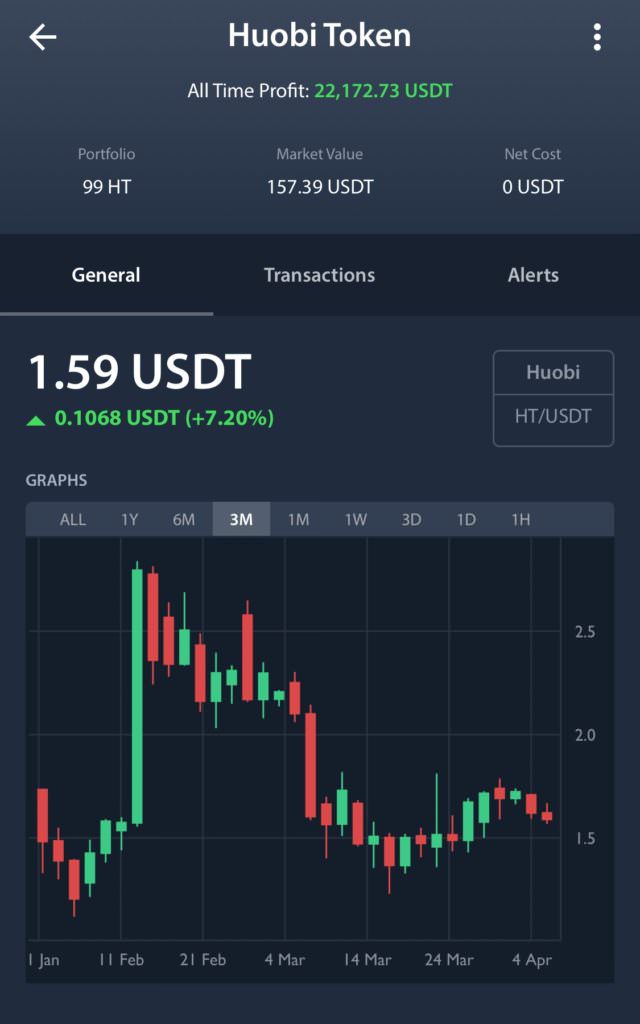This screenshot has height=1024, width=640.
Task: Set the graph to 3D
Action: pyautogui.click(x=411, y=520)
